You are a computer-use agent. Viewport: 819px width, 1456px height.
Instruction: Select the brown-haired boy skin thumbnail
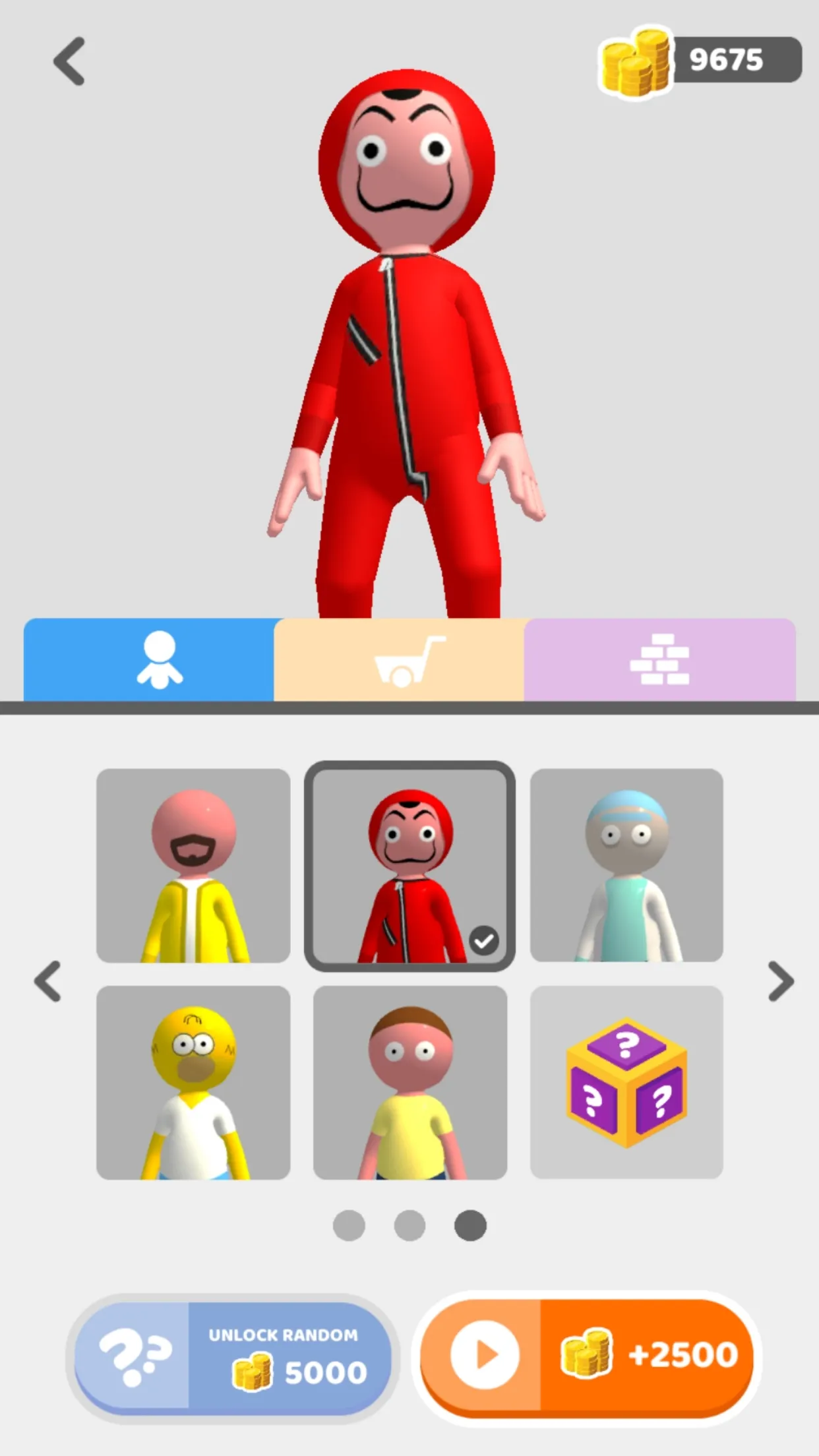click(409, 1081)
